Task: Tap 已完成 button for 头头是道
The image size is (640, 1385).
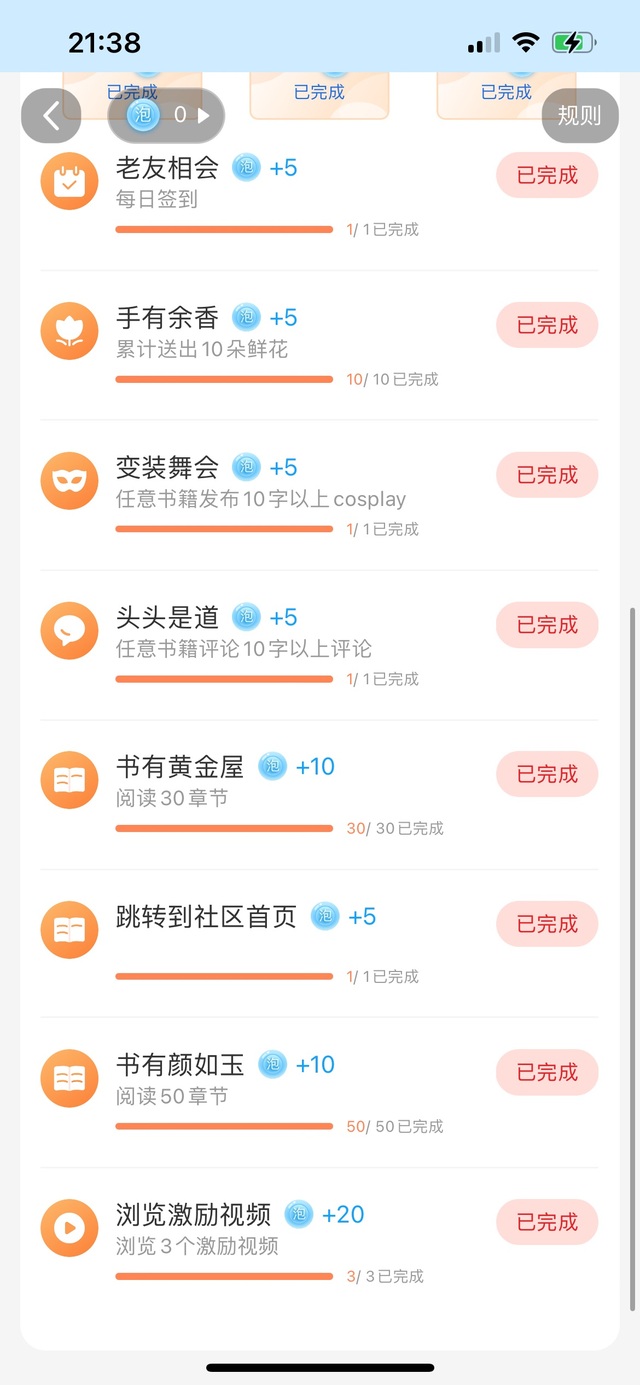Action: [547, 625]
